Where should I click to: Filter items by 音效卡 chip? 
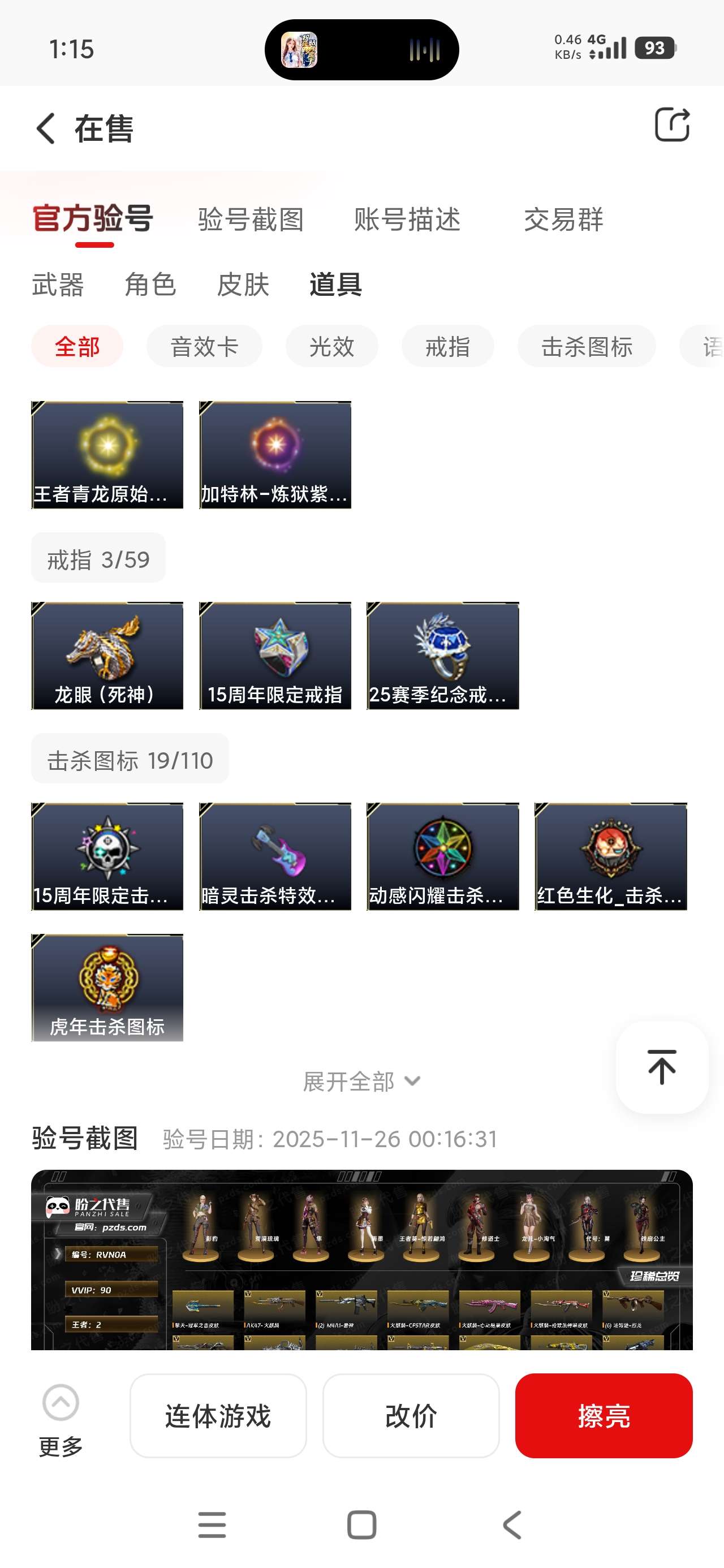click(x=204, y=347)
